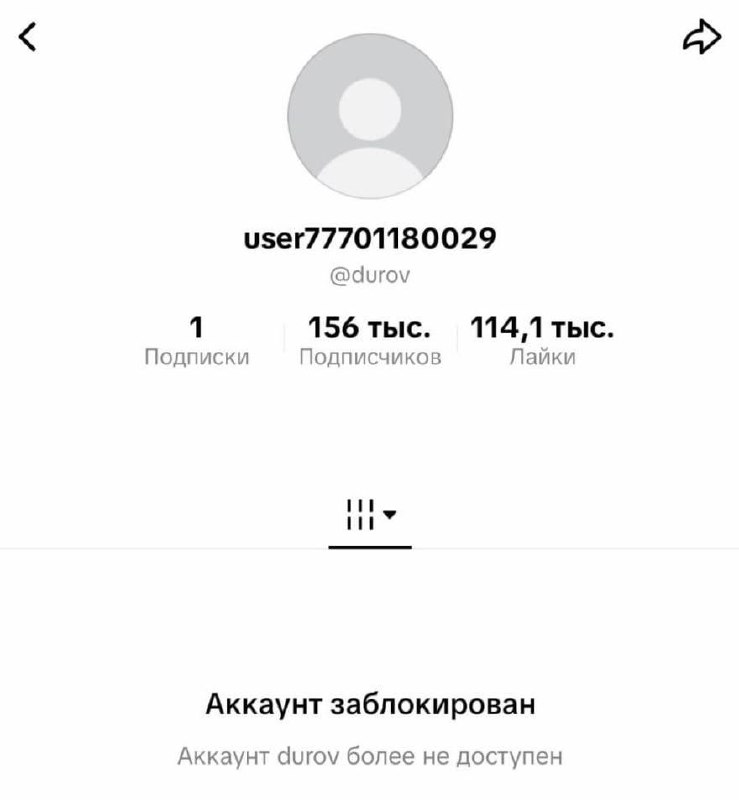This screenshot has width=739, height=800.
Task: Select the username user77701180029
Action: coord(370,239)
